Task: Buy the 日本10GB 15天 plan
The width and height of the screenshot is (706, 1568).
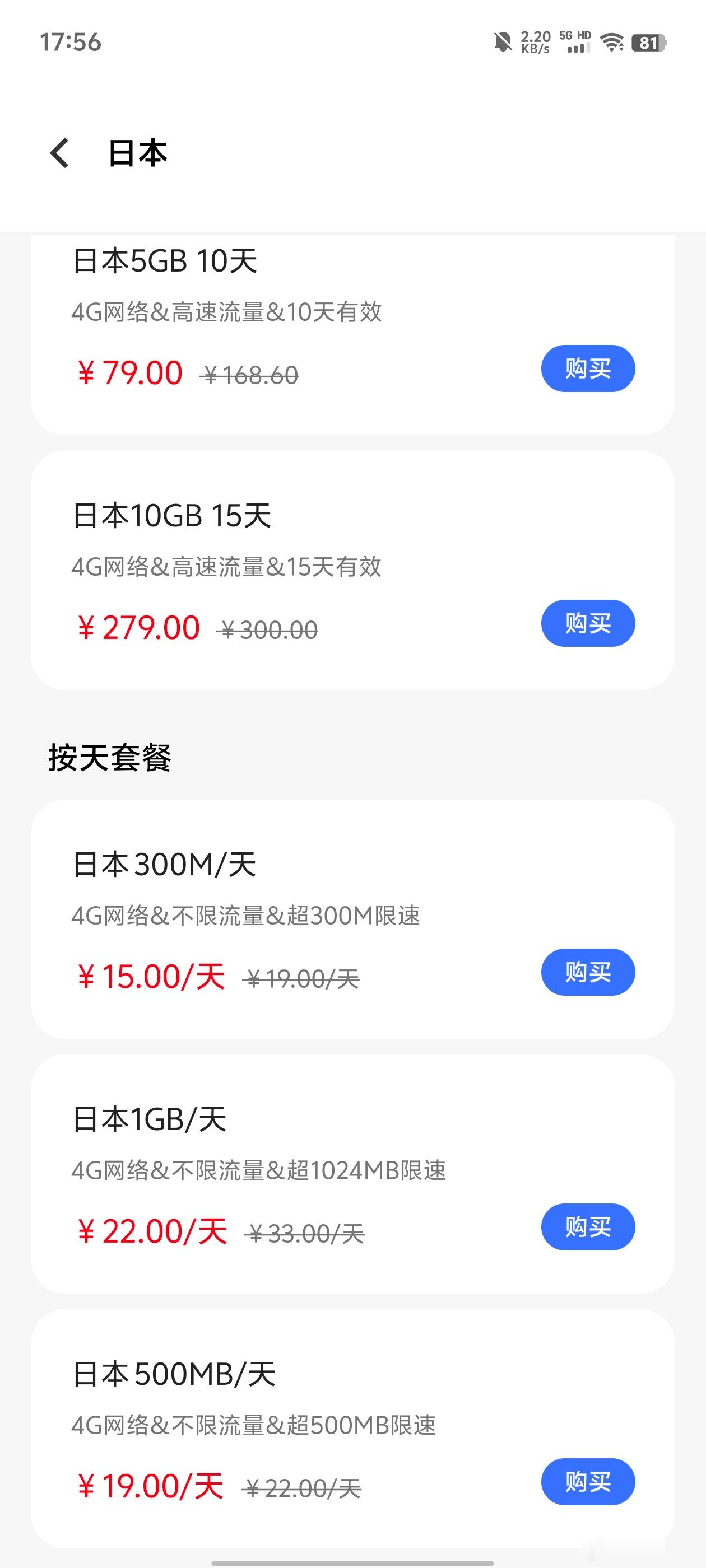Action: (x=588, y=623)
